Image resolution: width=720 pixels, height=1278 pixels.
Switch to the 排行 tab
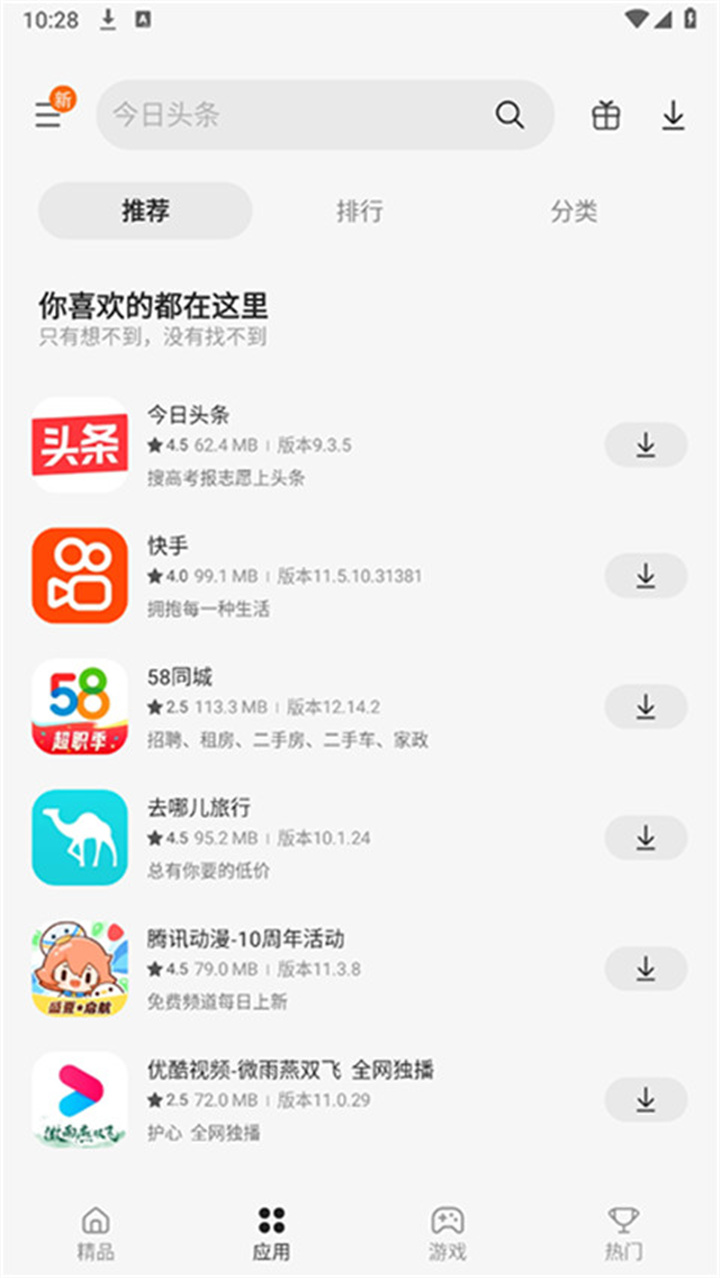pyautogui.click(x=359, y=211)
